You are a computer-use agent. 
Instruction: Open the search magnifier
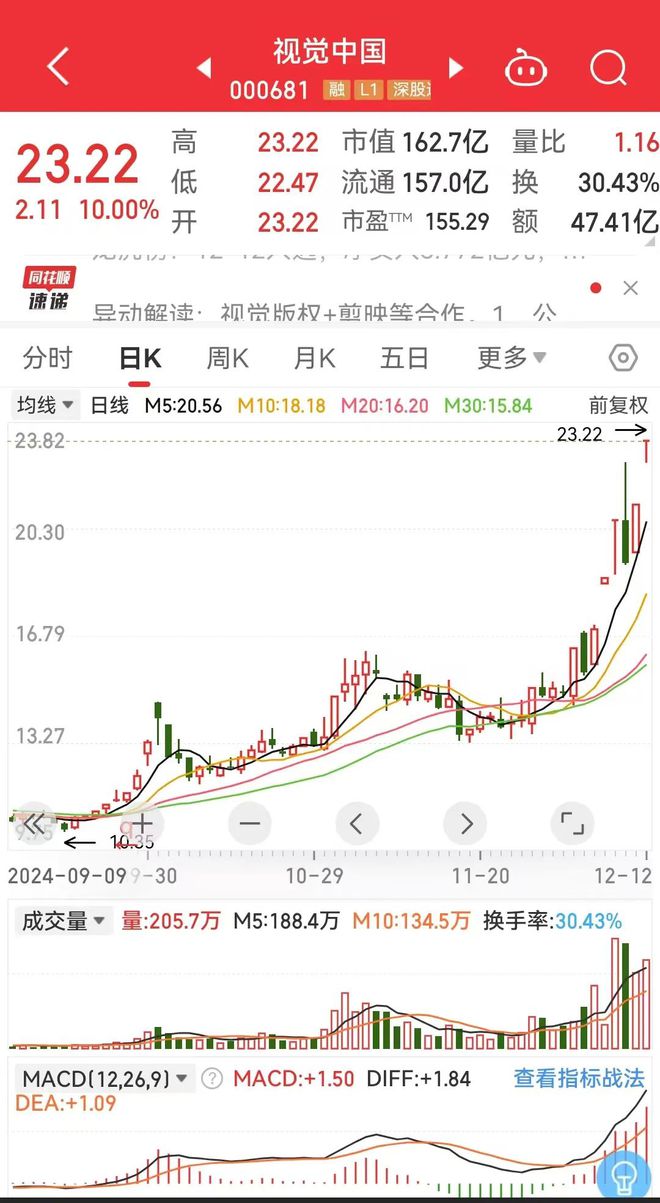tap(607, 68)
